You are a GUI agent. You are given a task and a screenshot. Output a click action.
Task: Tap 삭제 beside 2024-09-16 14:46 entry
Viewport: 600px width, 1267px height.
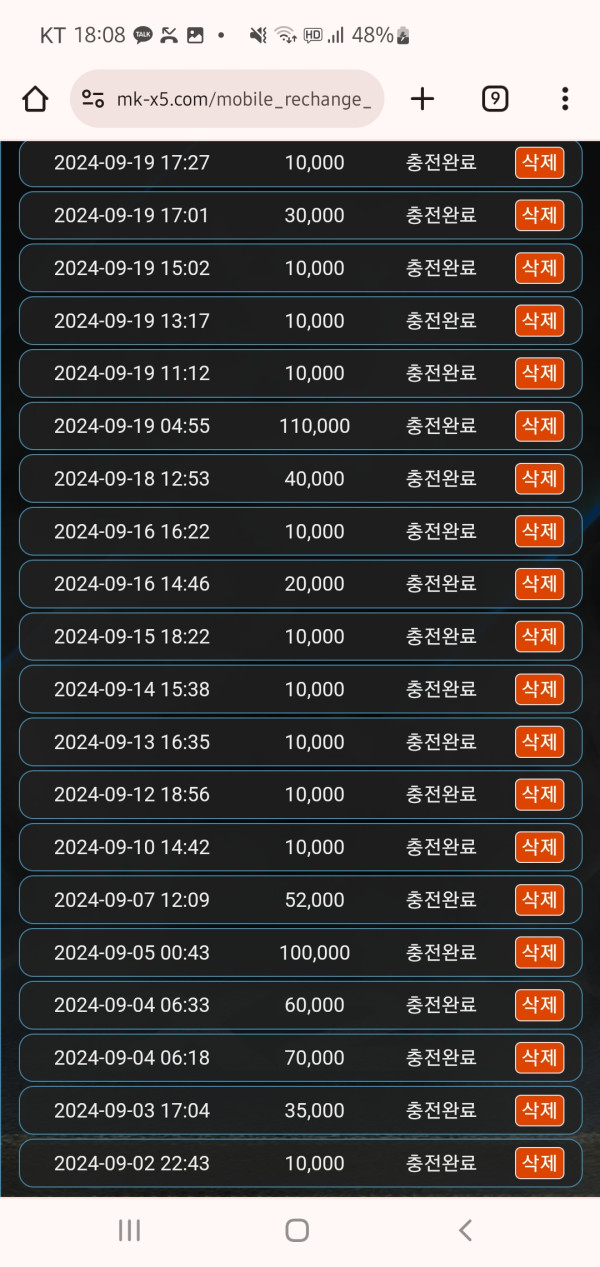[539, 584]
